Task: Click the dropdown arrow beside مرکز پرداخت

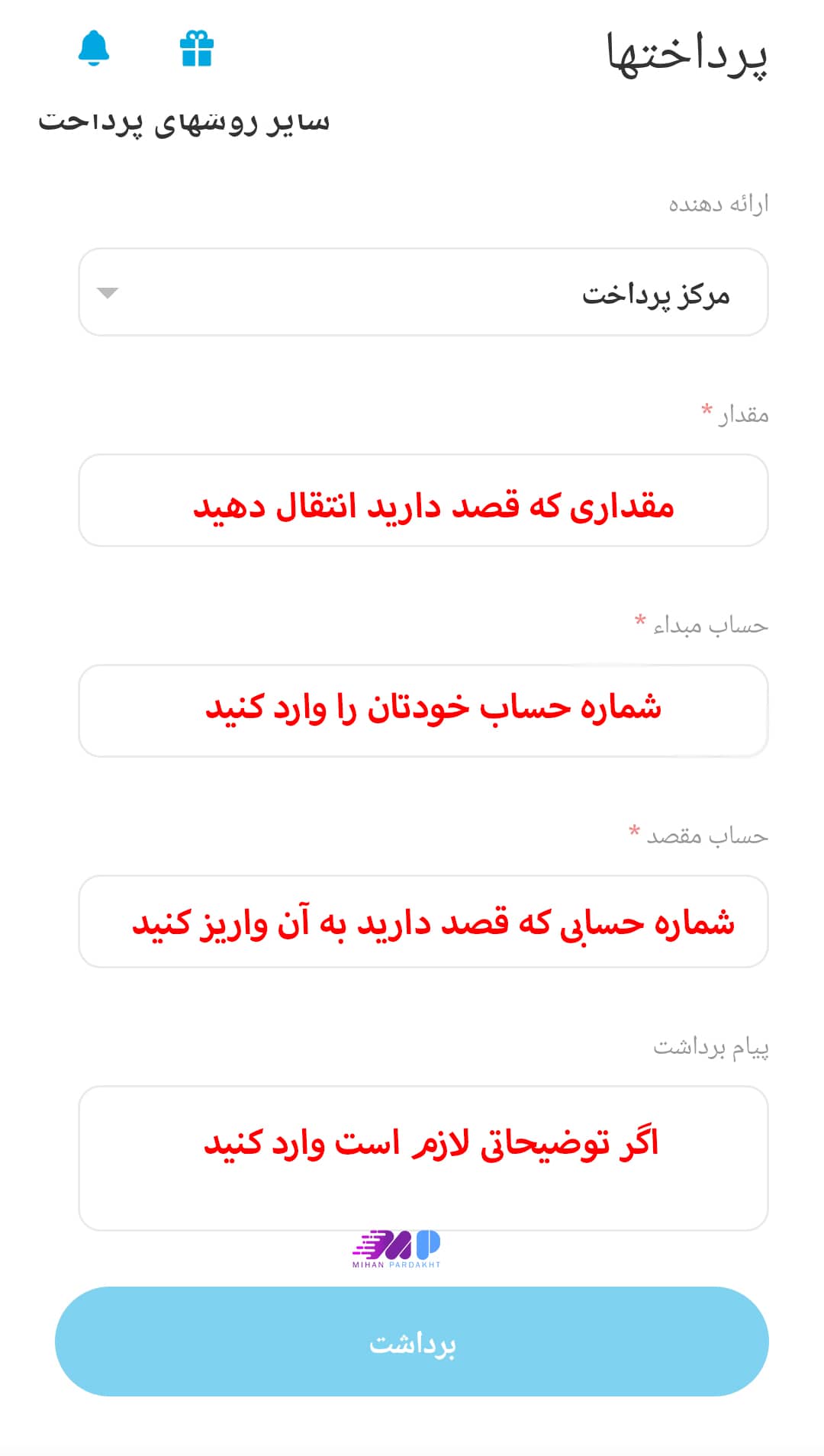Action: tap(107, 292)
